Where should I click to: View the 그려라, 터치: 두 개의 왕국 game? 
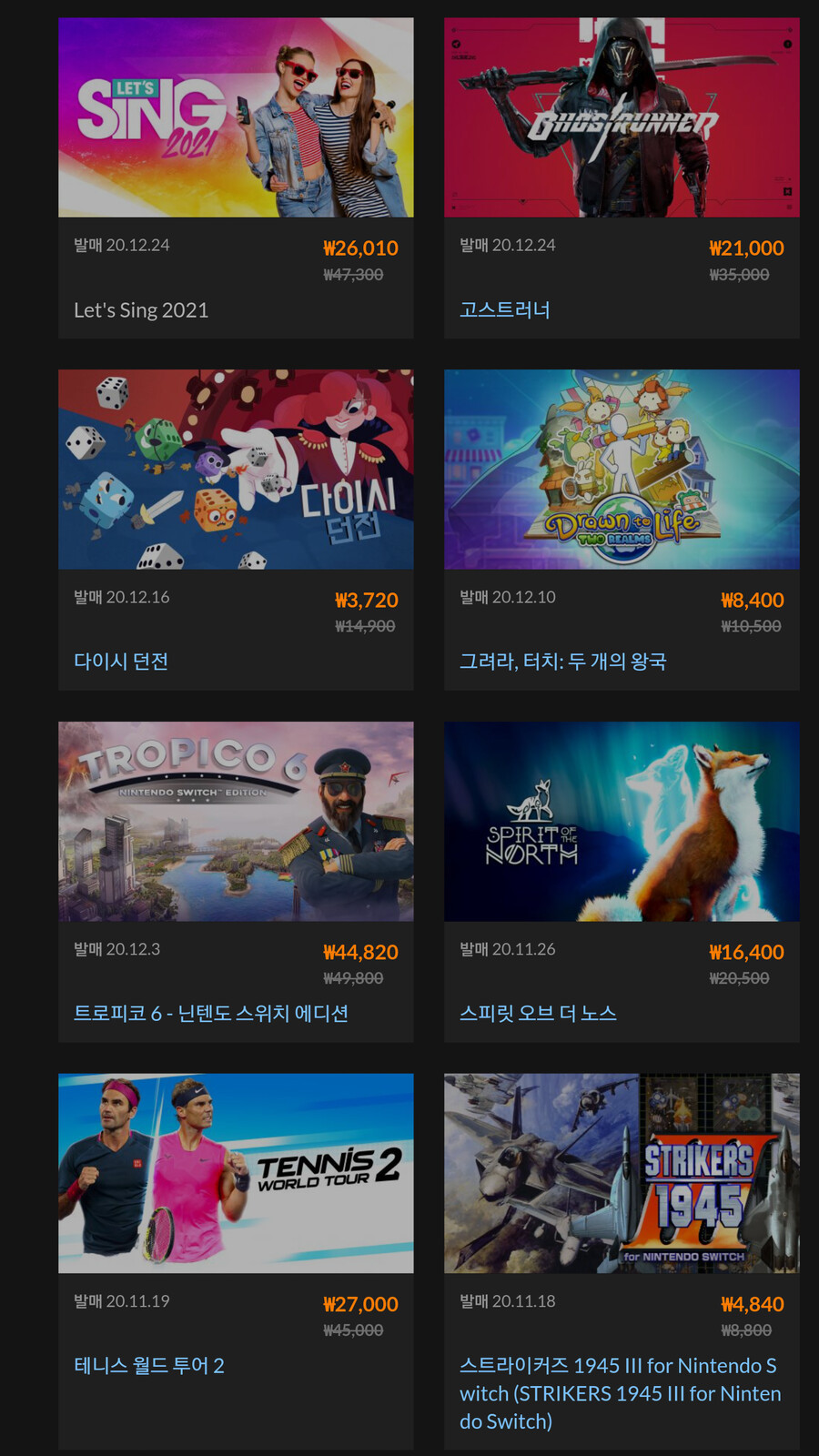point(562,662)
